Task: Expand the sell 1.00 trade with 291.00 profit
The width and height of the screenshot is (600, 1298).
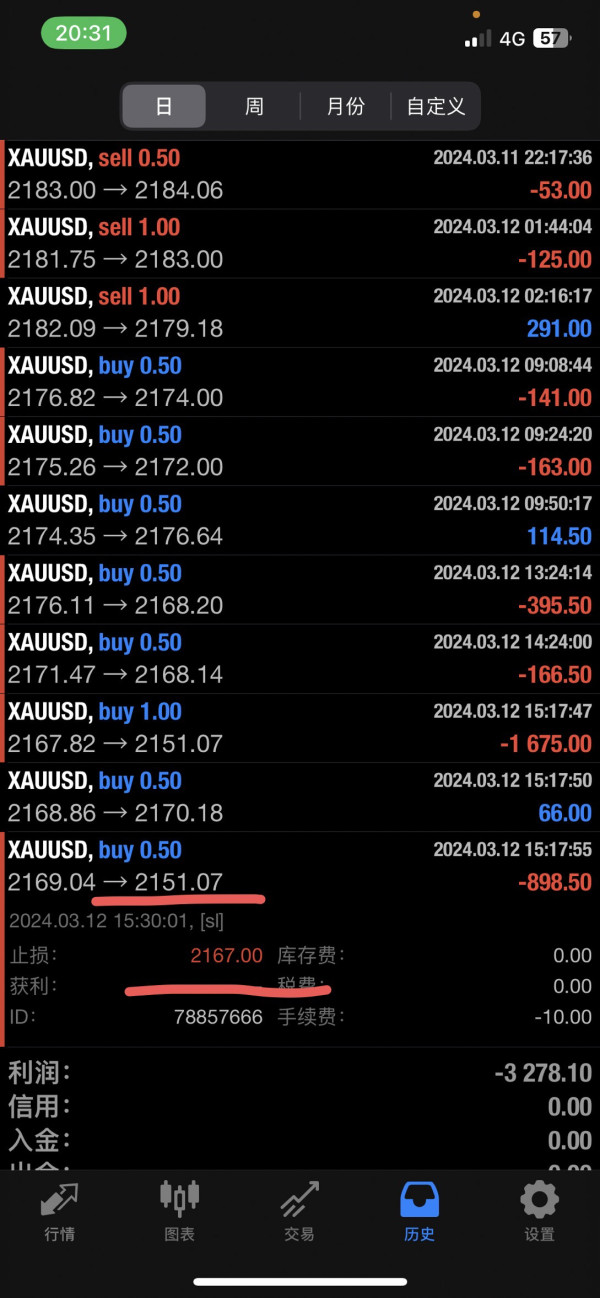Action: [300, 312]
